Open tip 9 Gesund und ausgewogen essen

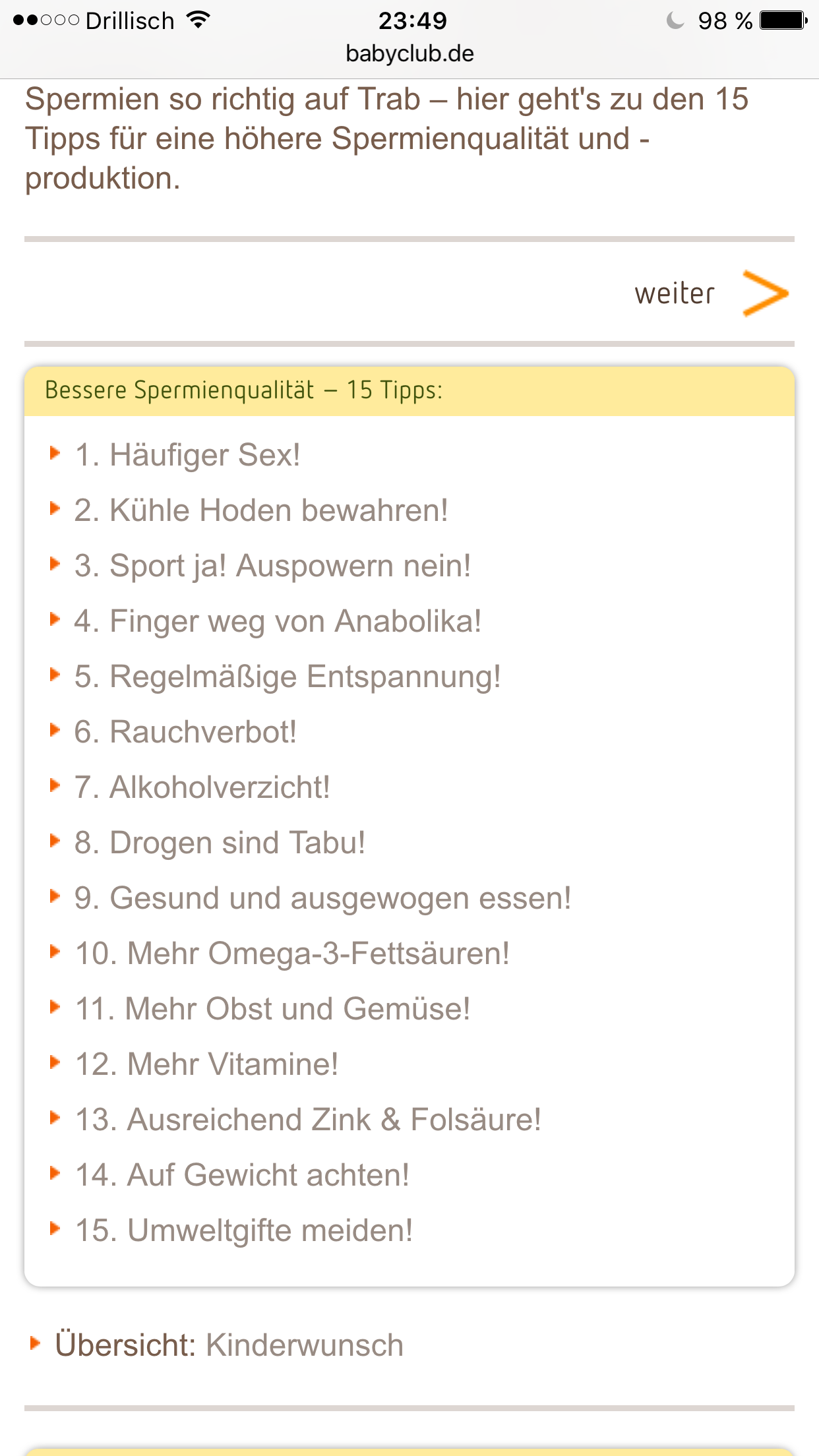coord(322,898)
